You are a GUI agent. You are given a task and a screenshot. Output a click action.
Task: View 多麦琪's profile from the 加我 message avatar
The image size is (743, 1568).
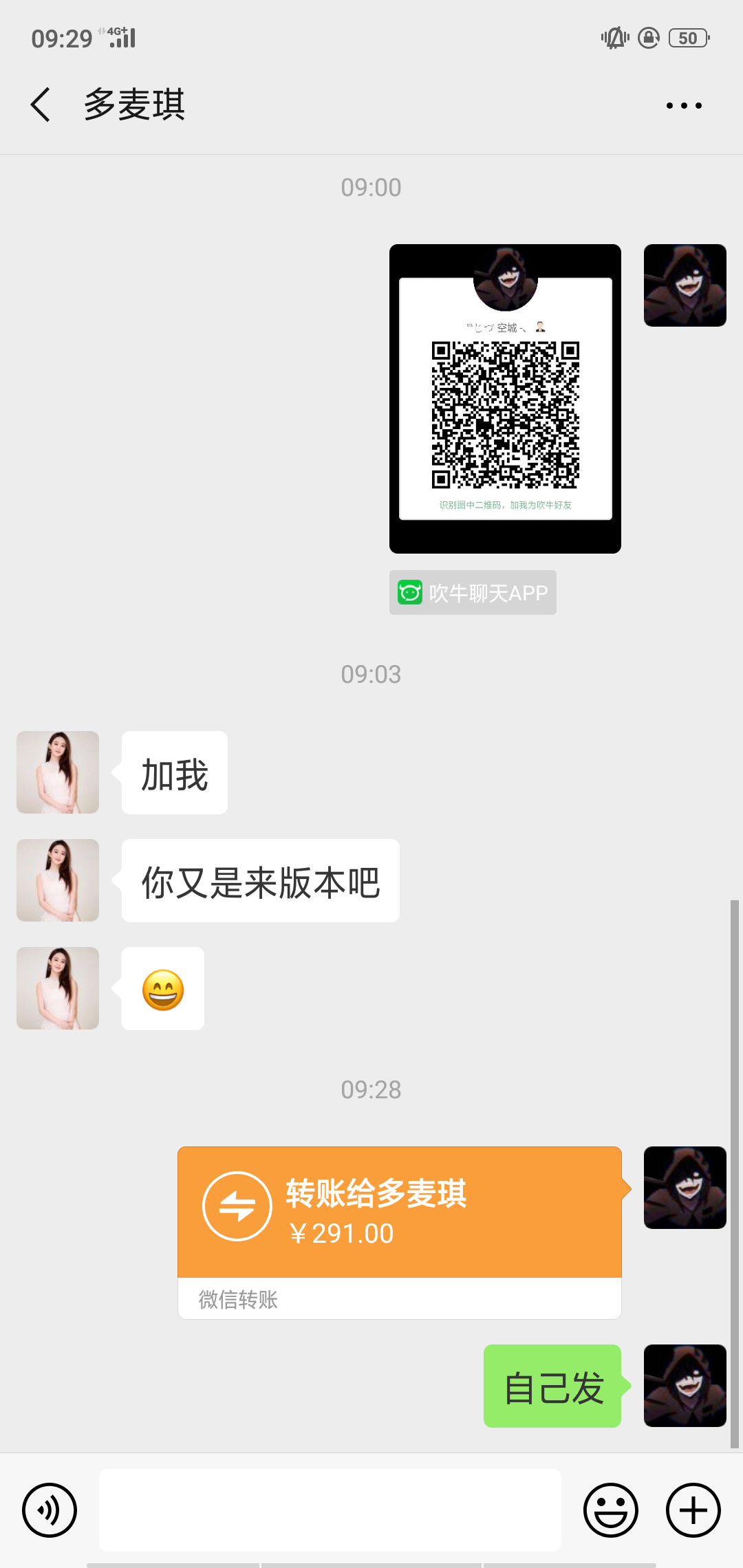(58, 772)
